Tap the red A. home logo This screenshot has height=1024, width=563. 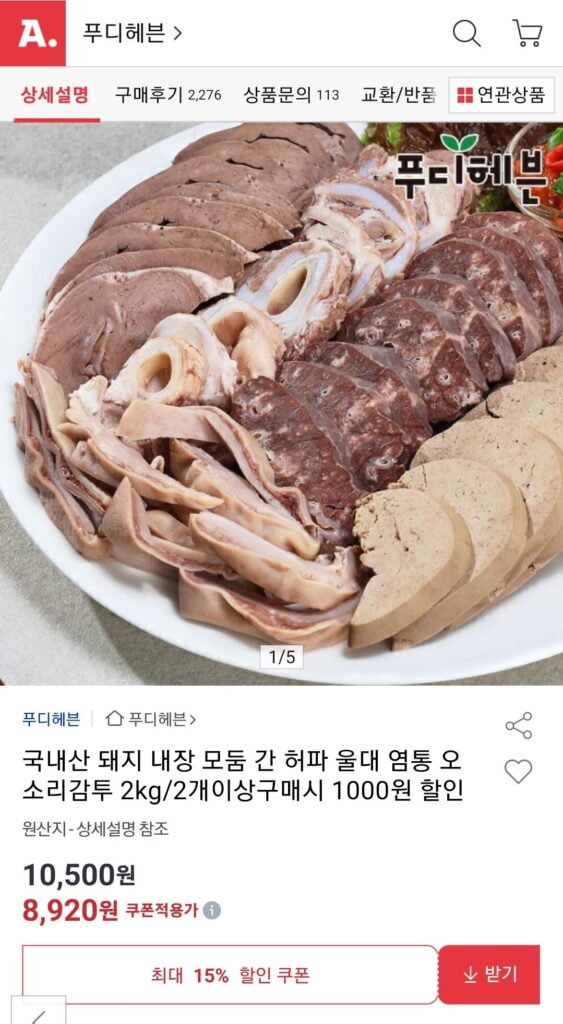(x=33, y=33)
